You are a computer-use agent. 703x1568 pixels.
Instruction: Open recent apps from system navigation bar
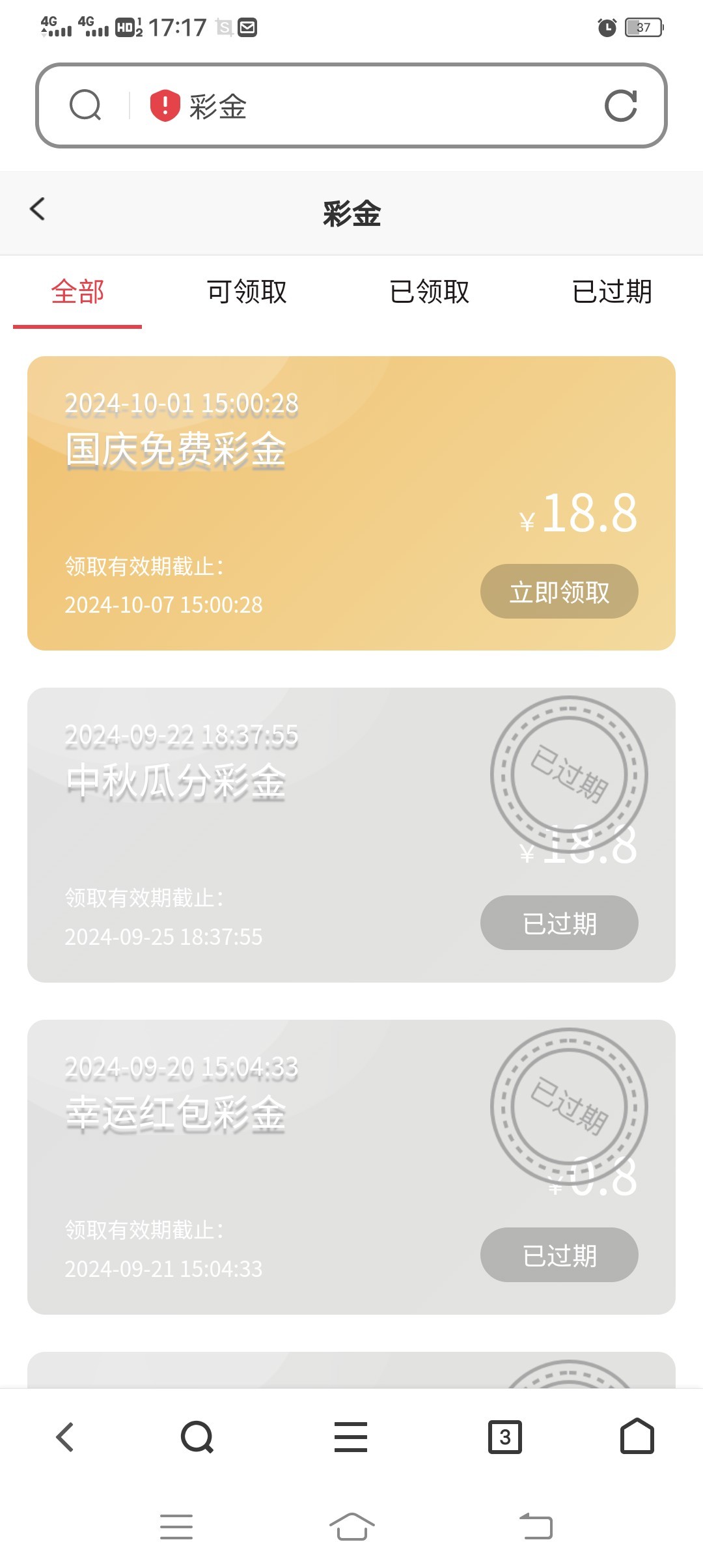(x=176, y=1527)
